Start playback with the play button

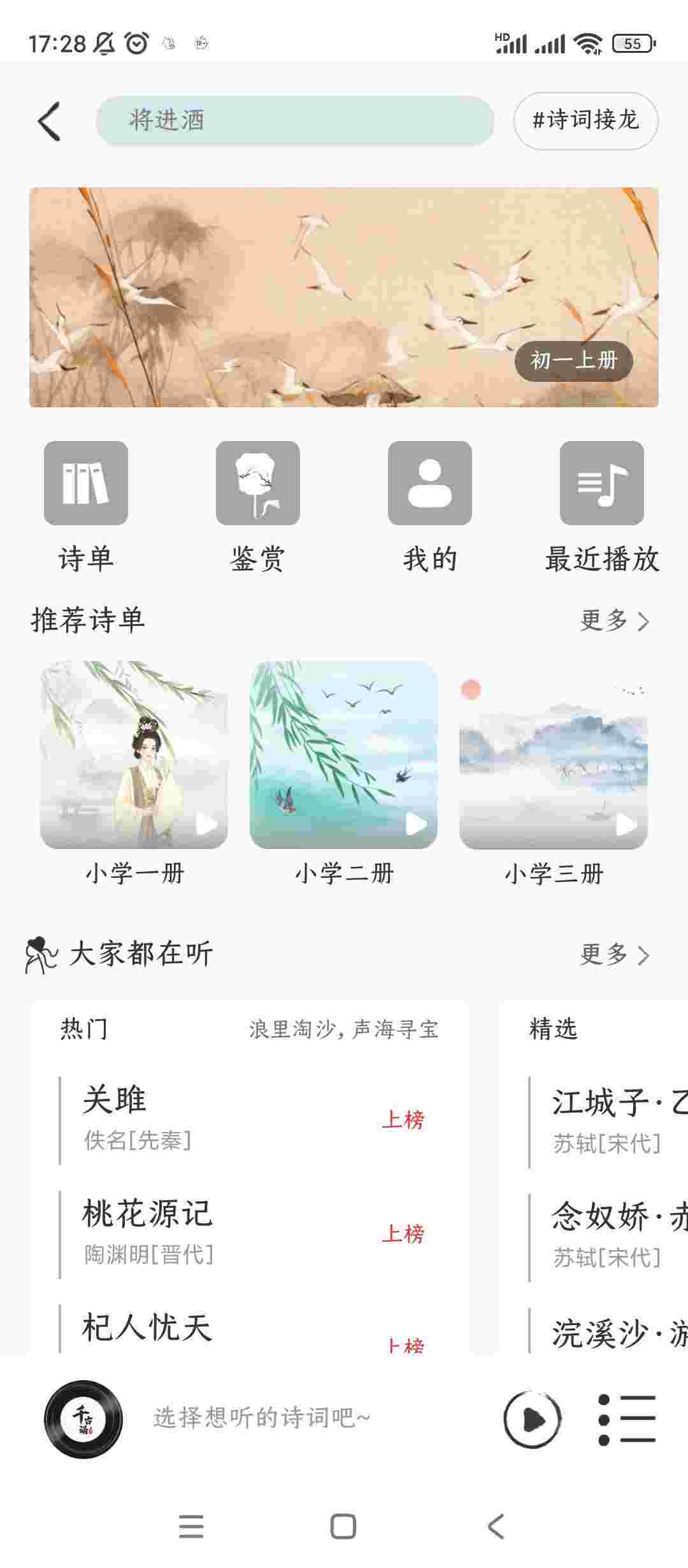532,1419
